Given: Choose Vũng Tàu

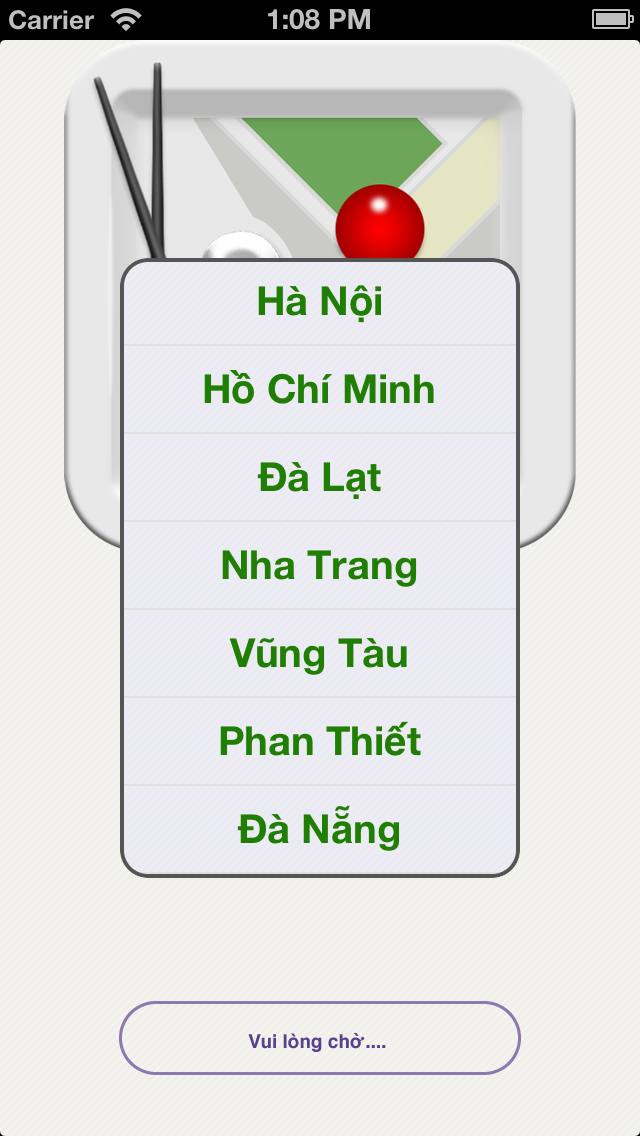Looking at the screenshot, I should [x=320, y=654].
